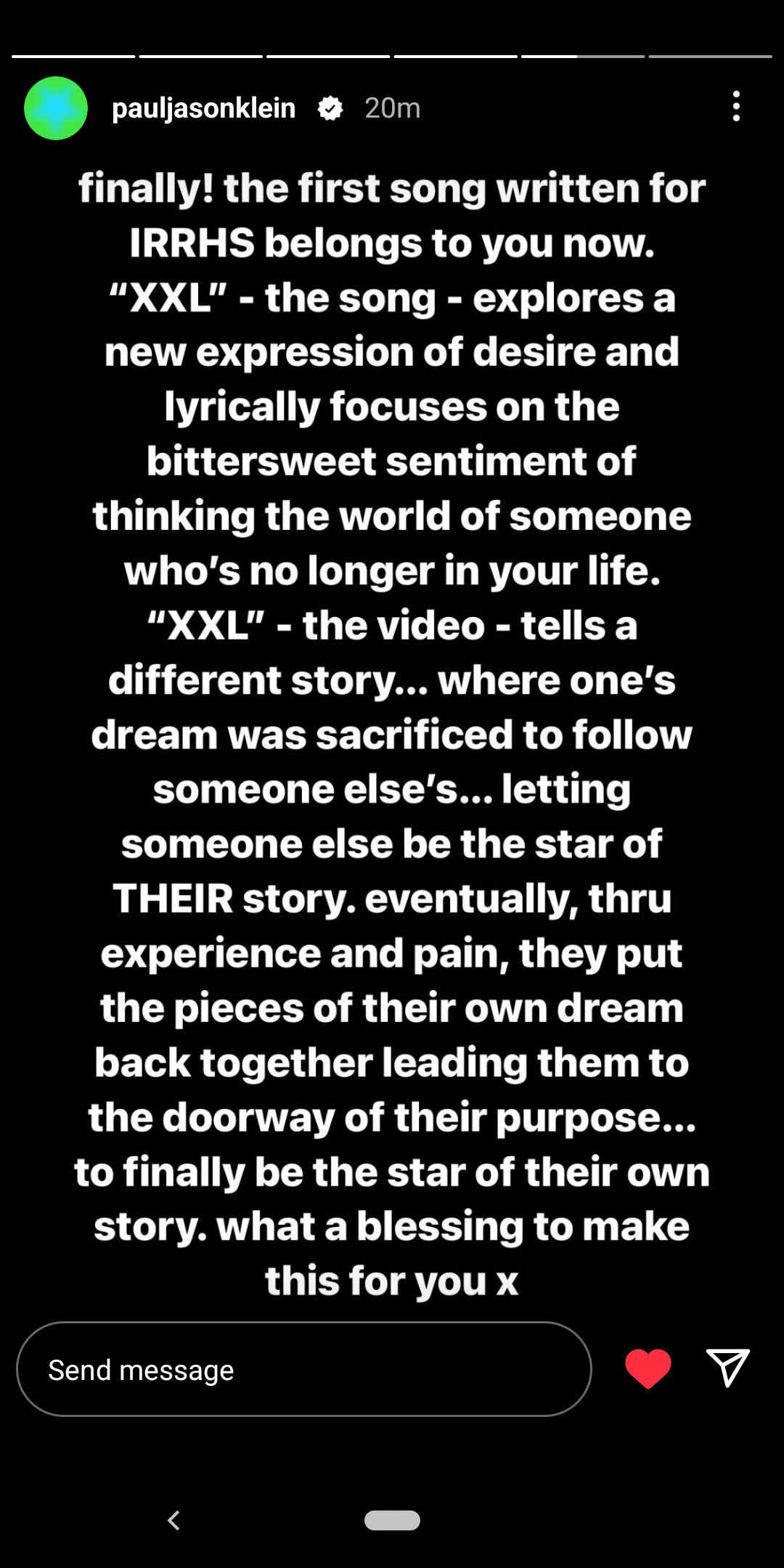Select the fourth story progress segment

click(x=456, y=55)
